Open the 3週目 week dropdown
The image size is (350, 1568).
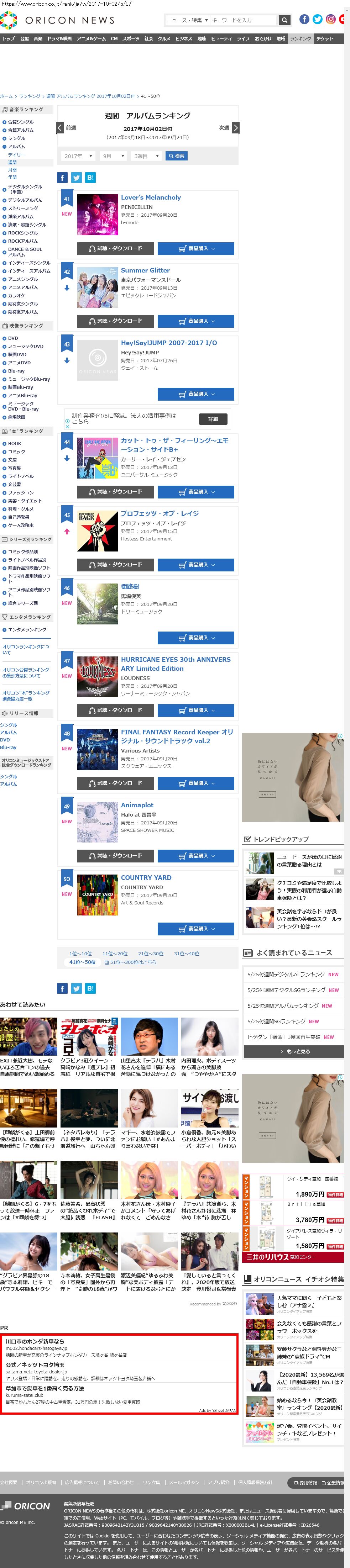146,156
